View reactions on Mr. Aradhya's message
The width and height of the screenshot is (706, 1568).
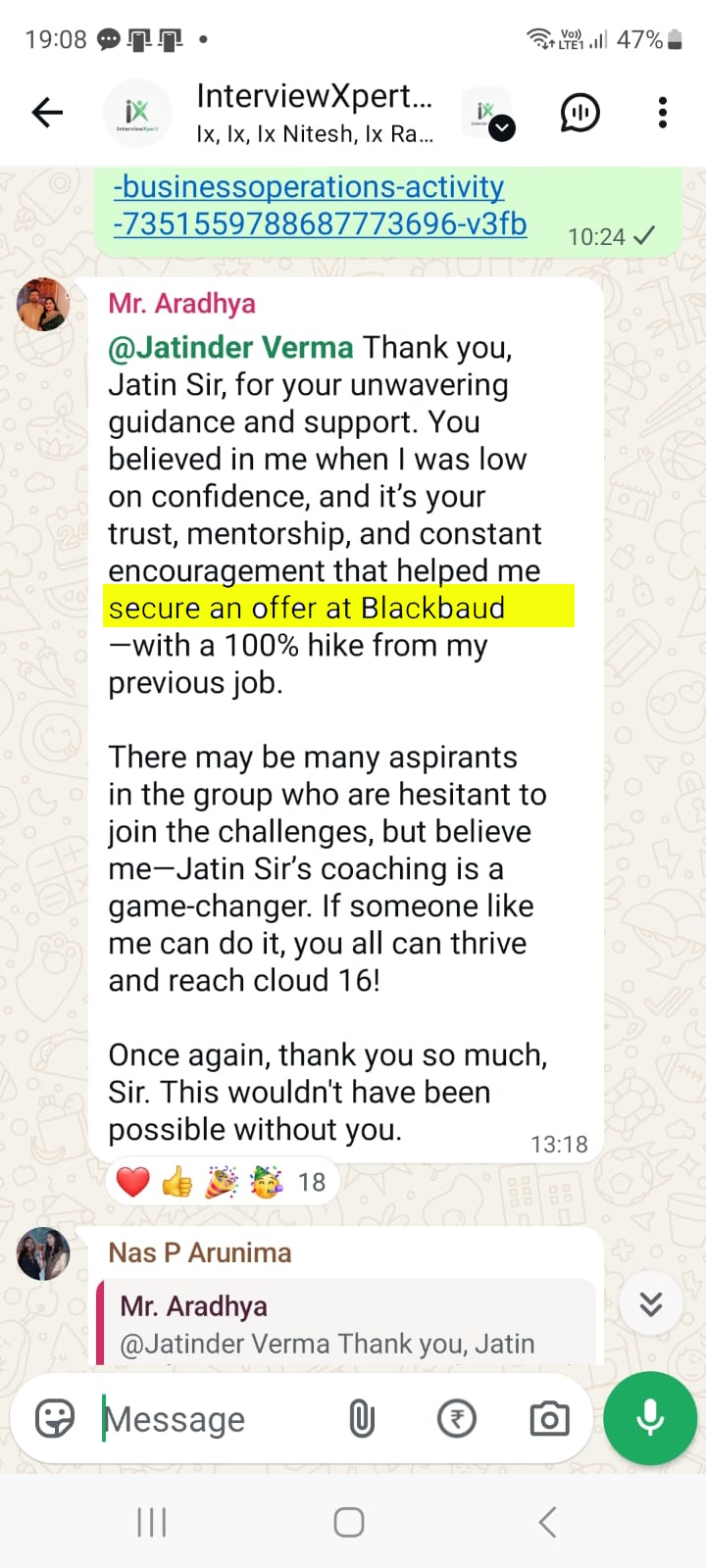224,1182
